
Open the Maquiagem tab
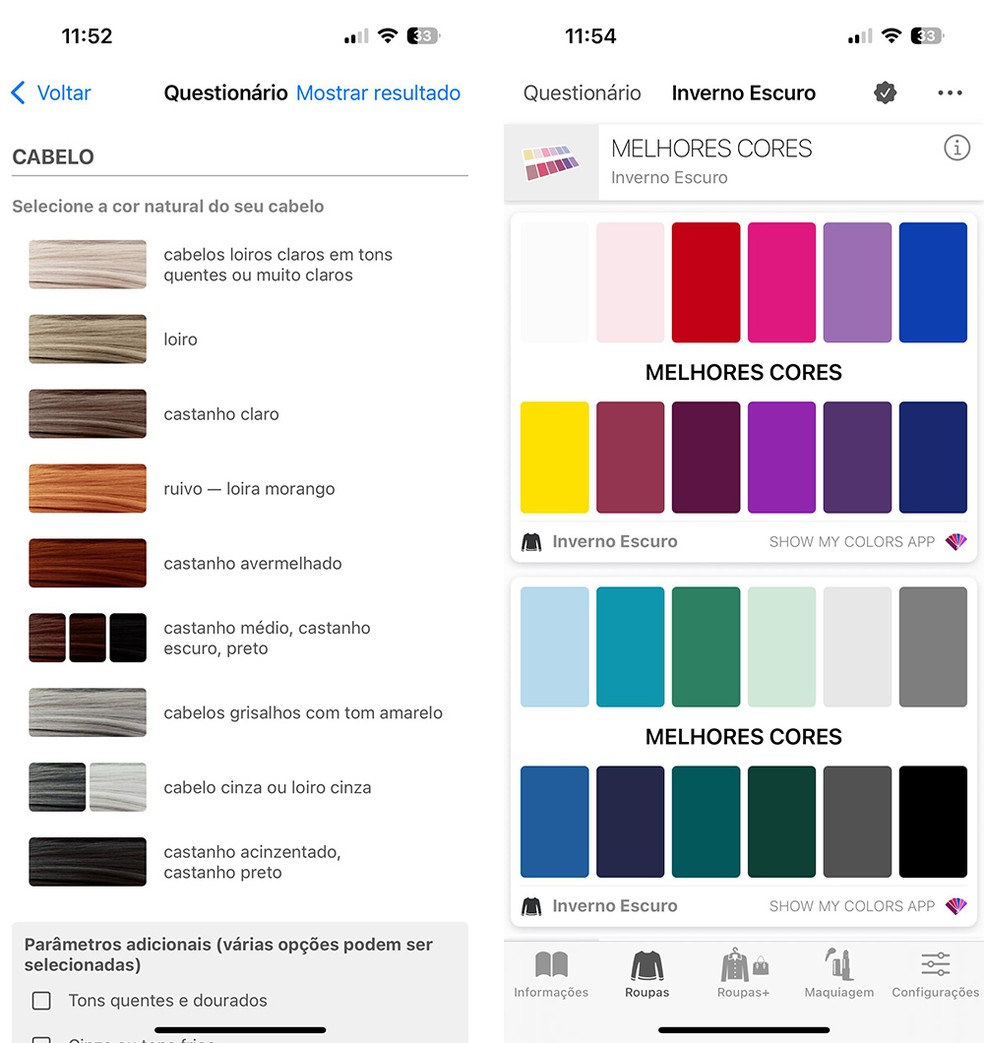coord(839,975)
